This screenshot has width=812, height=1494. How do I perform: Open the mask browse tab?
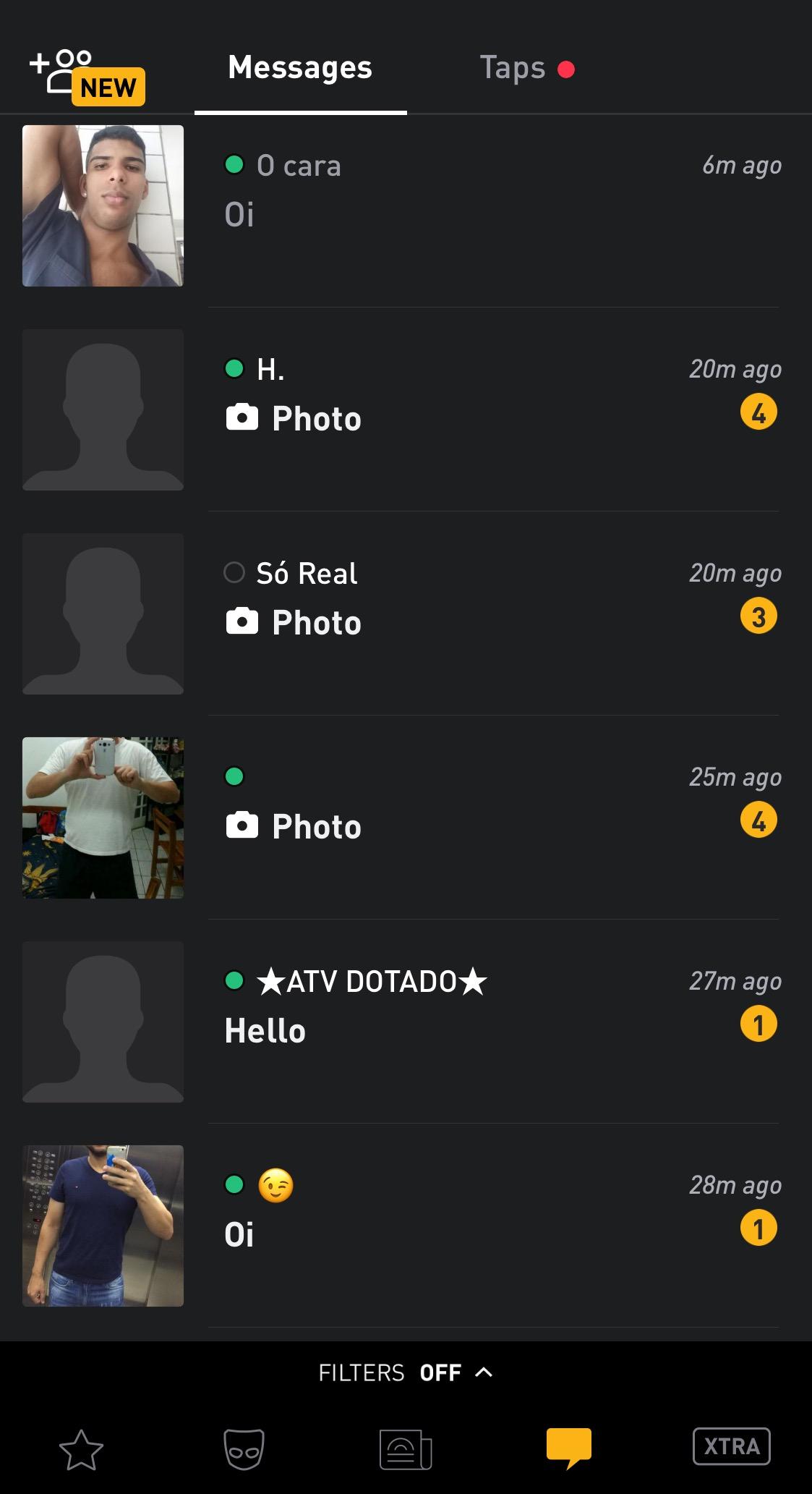[244, 1449]
